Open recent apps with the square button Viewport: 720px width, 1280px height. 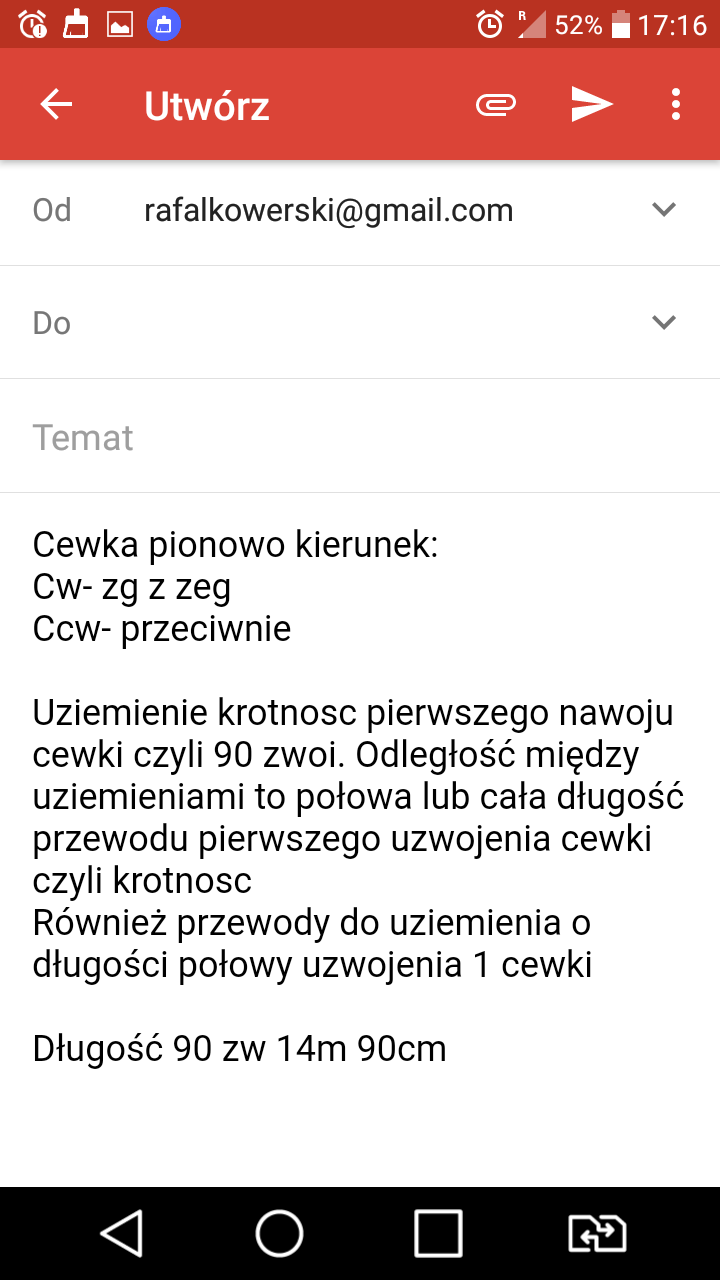tap(438, 1233)
